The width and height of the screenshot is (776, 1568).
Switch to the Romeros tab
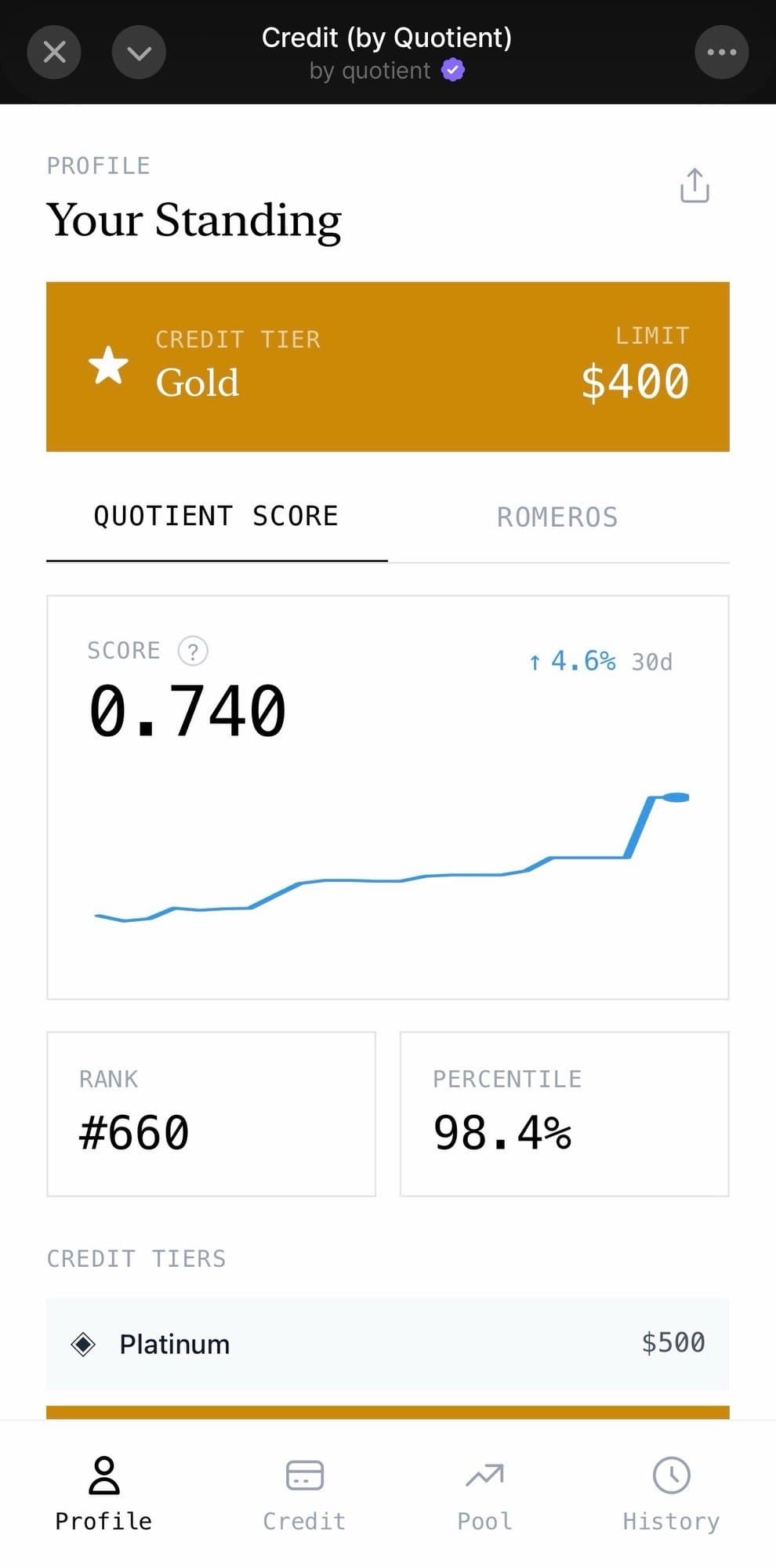click(557, 517)
